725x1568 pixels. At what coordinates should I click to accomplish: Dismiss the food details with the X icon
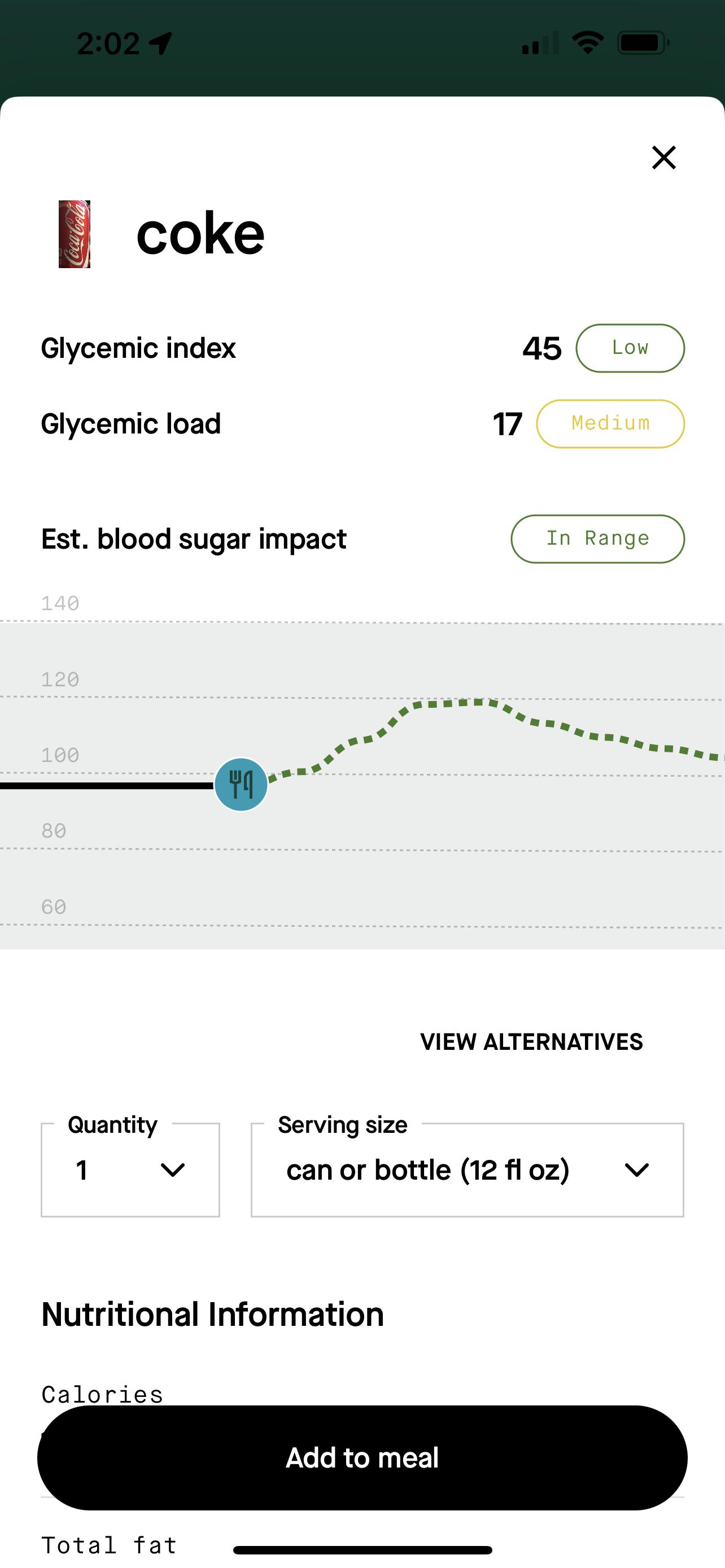[x=663, y=157]
